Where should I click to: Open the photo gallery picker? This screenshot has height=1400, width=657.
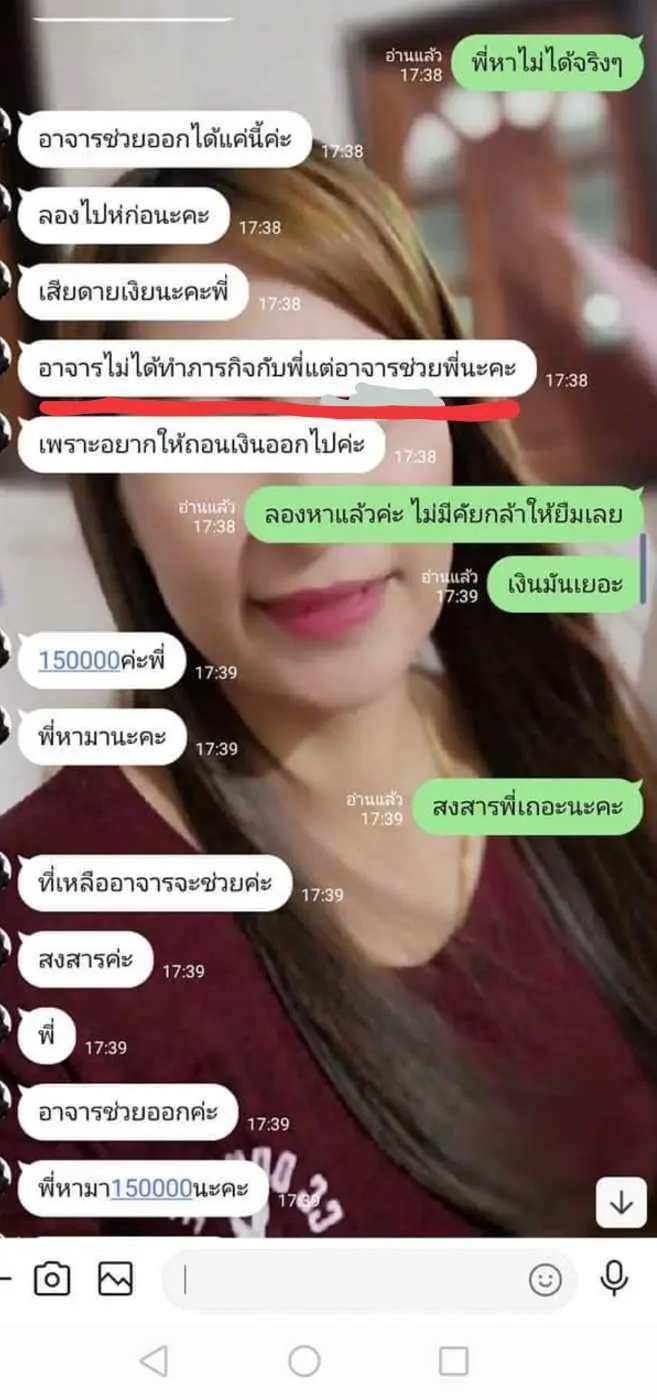[x=115, y=1278]
